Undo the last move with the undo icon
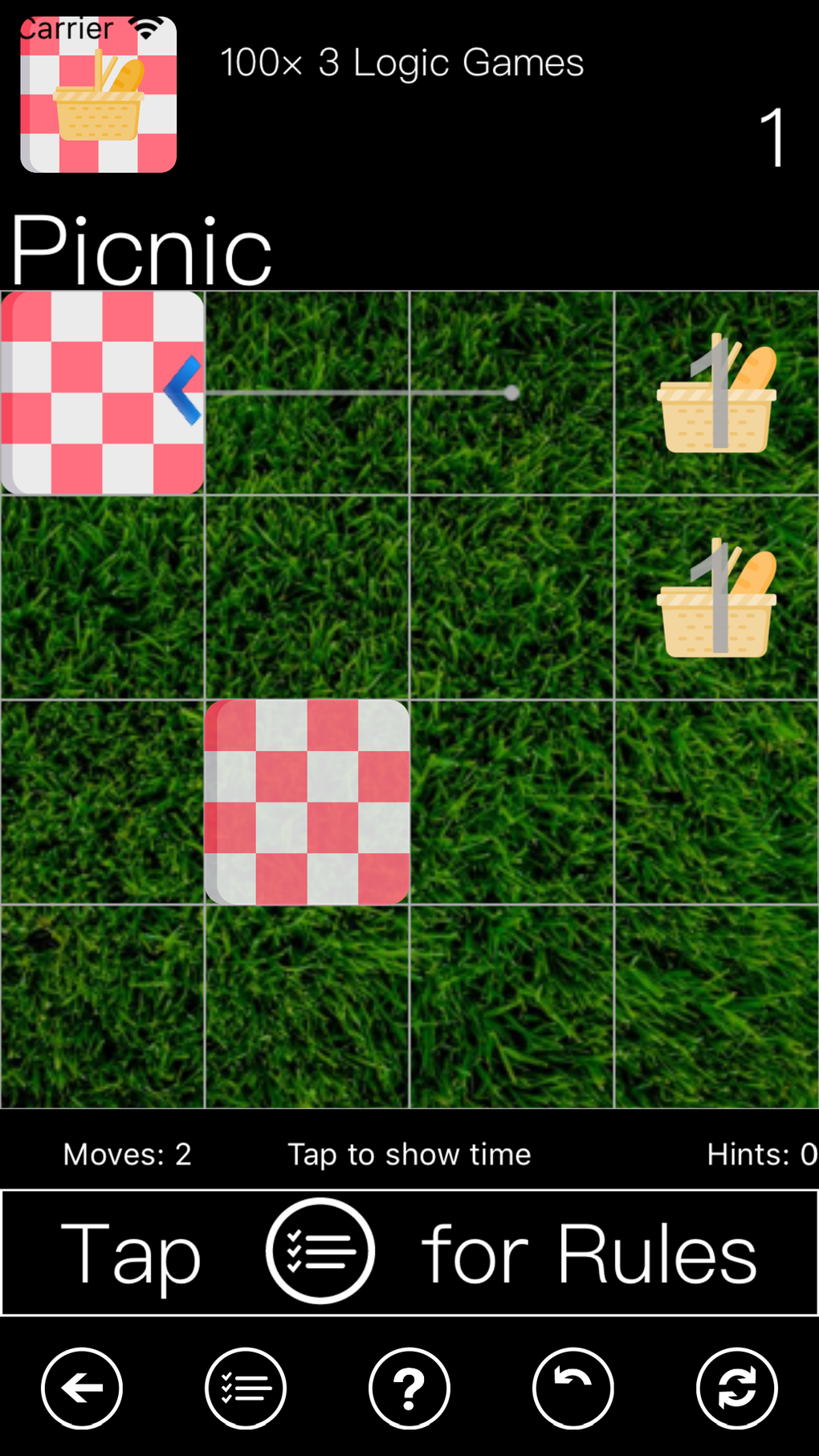This screenshot has height=1456, width=819. click(572, 1389)
